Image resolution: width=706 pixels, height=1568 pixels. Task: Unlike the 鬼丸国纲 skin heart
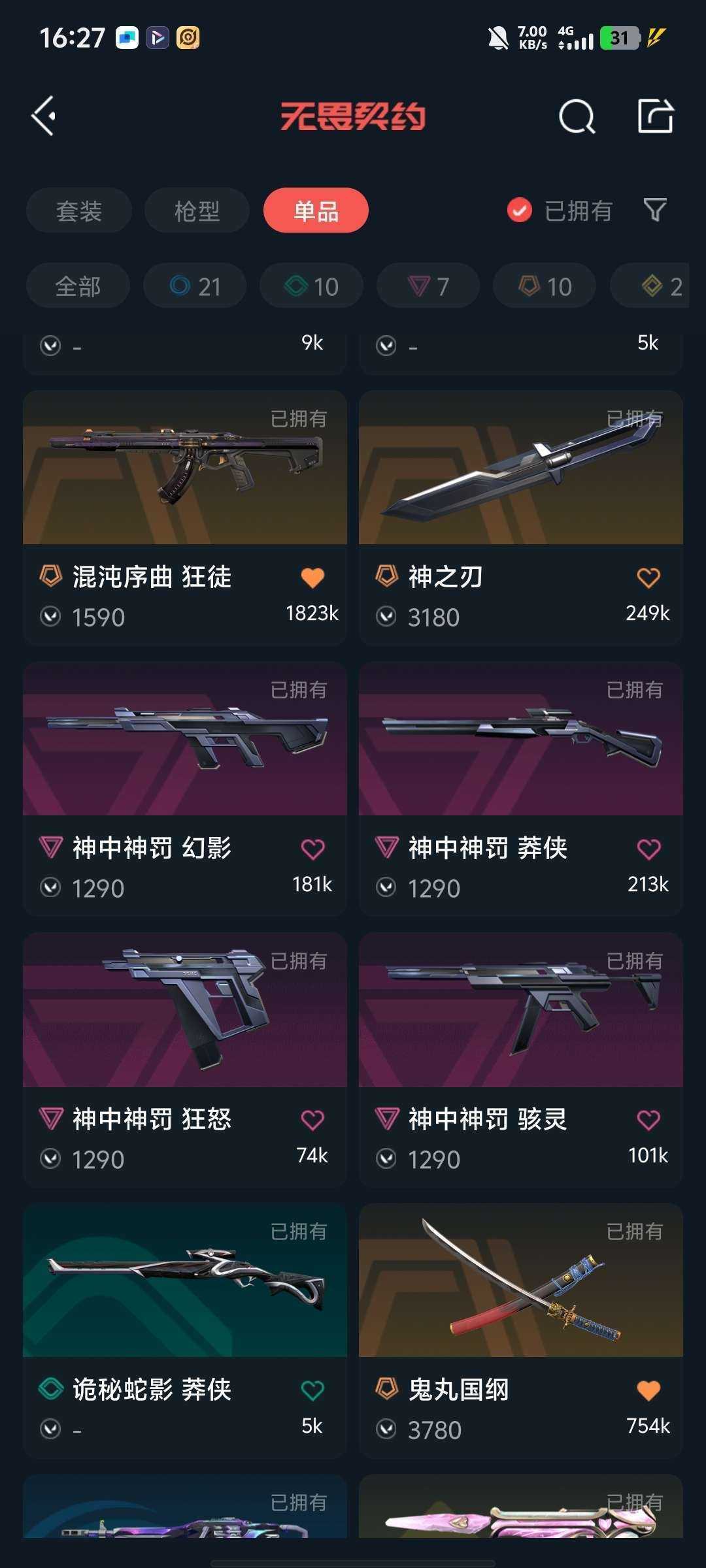(x=648, y=1390)
